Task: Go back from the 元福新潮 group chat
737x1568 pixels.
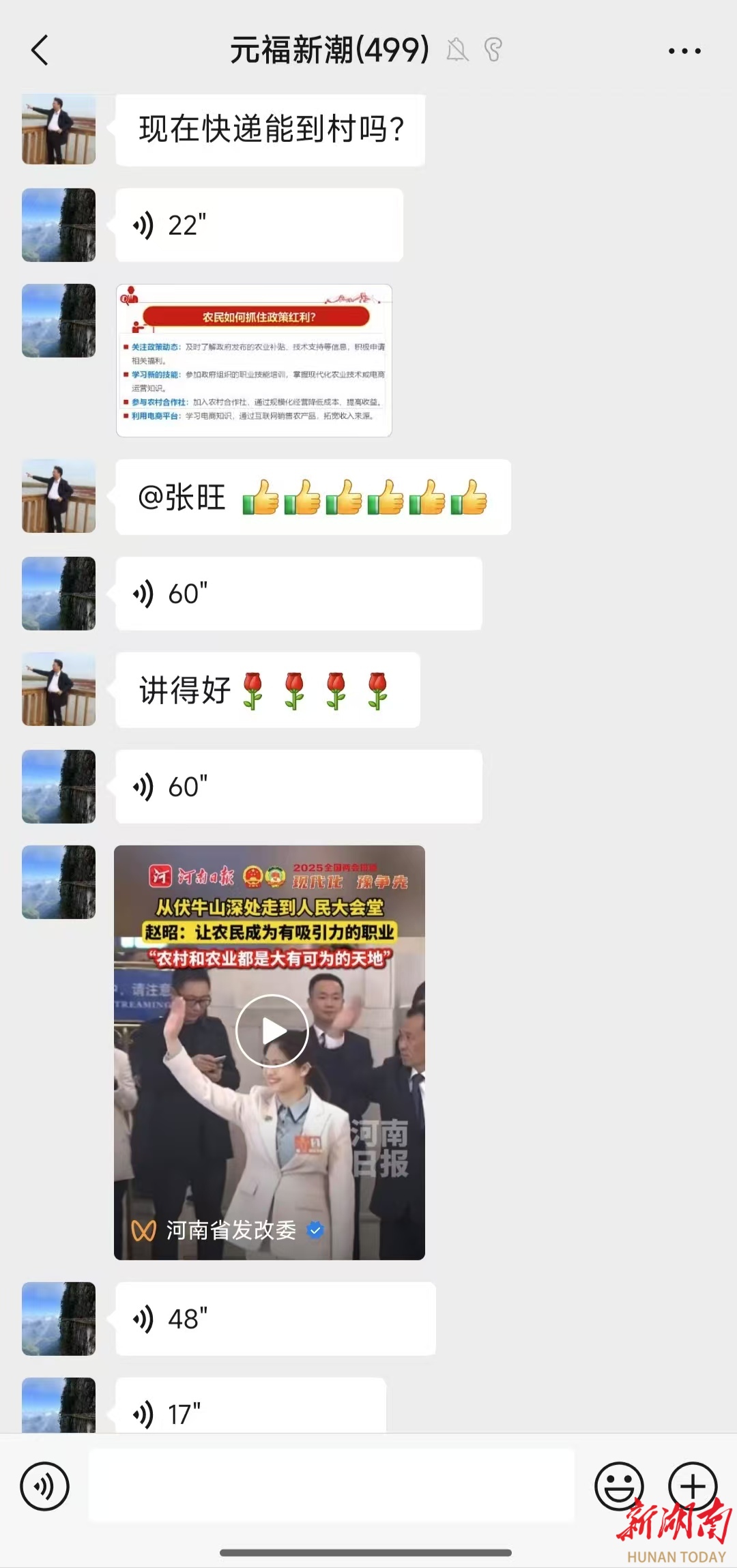Action: [x=40, y=50]
